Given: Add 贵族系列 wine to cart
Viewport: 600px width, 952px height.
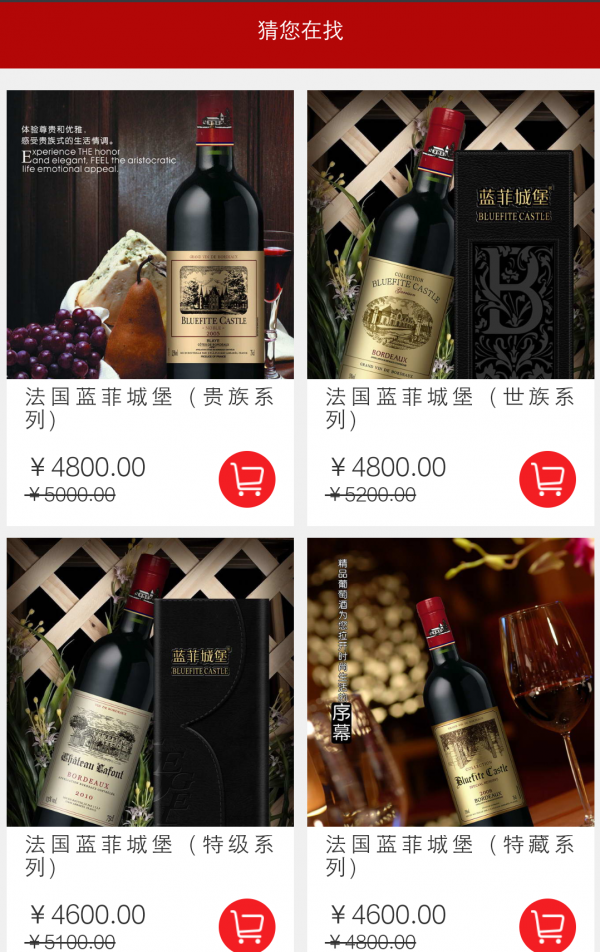Looking at the screenshot, I should point(247,479).
